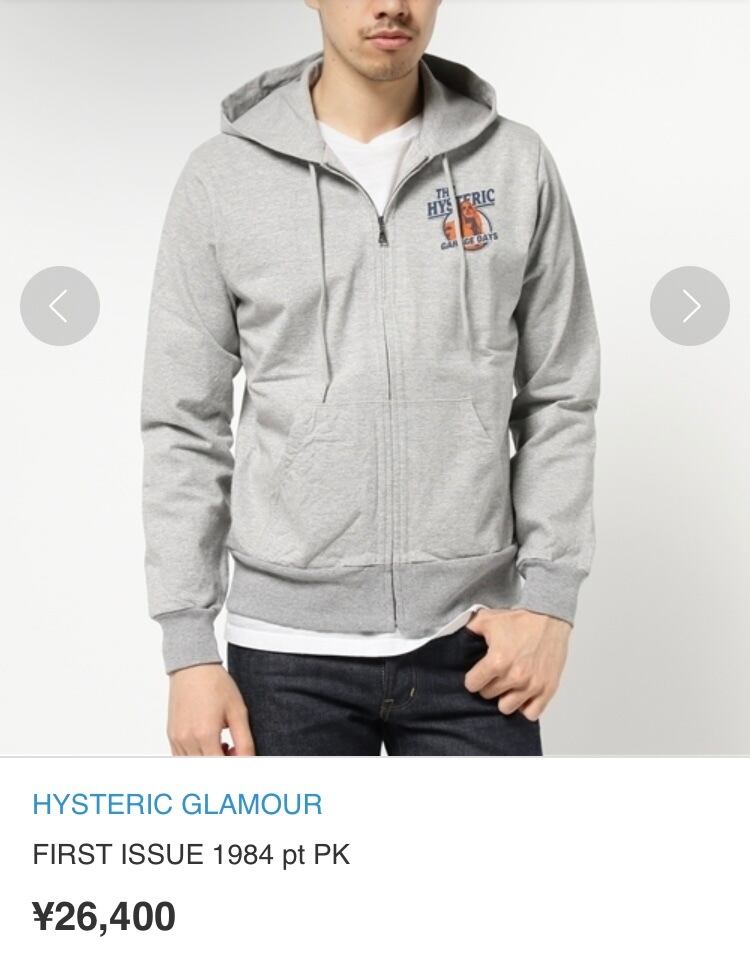This screenshot has height=962, width=750.
Task: Show the previous product photo
Action: [x=60, y=306]
